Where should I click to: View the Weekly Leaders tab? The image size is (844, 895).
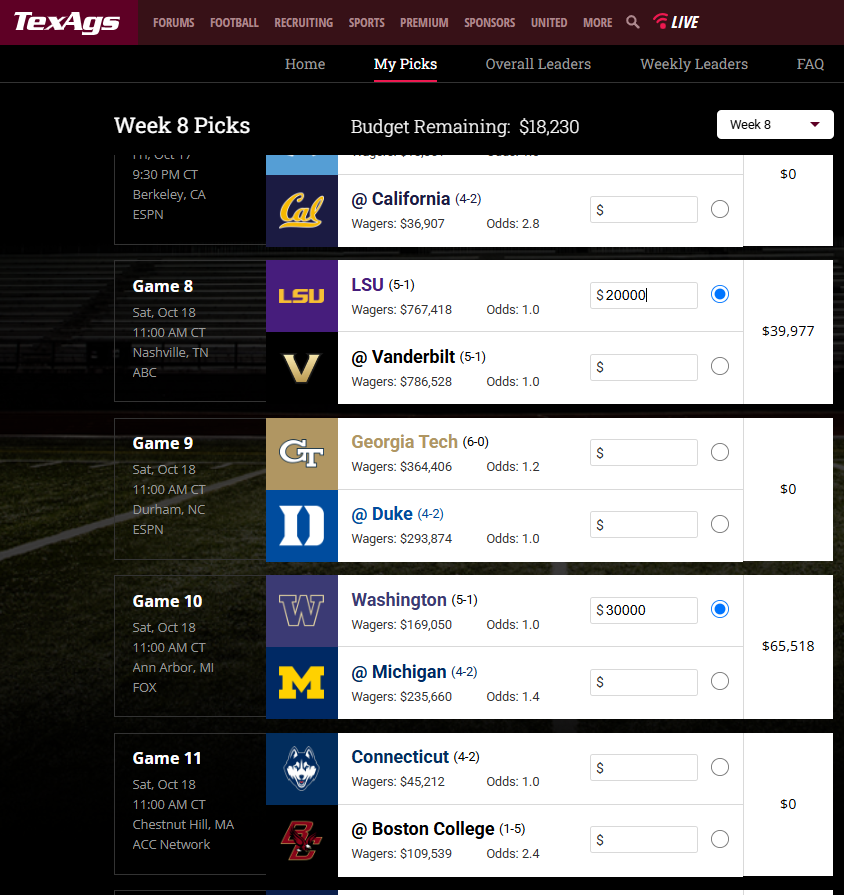[x=694, y=64]
